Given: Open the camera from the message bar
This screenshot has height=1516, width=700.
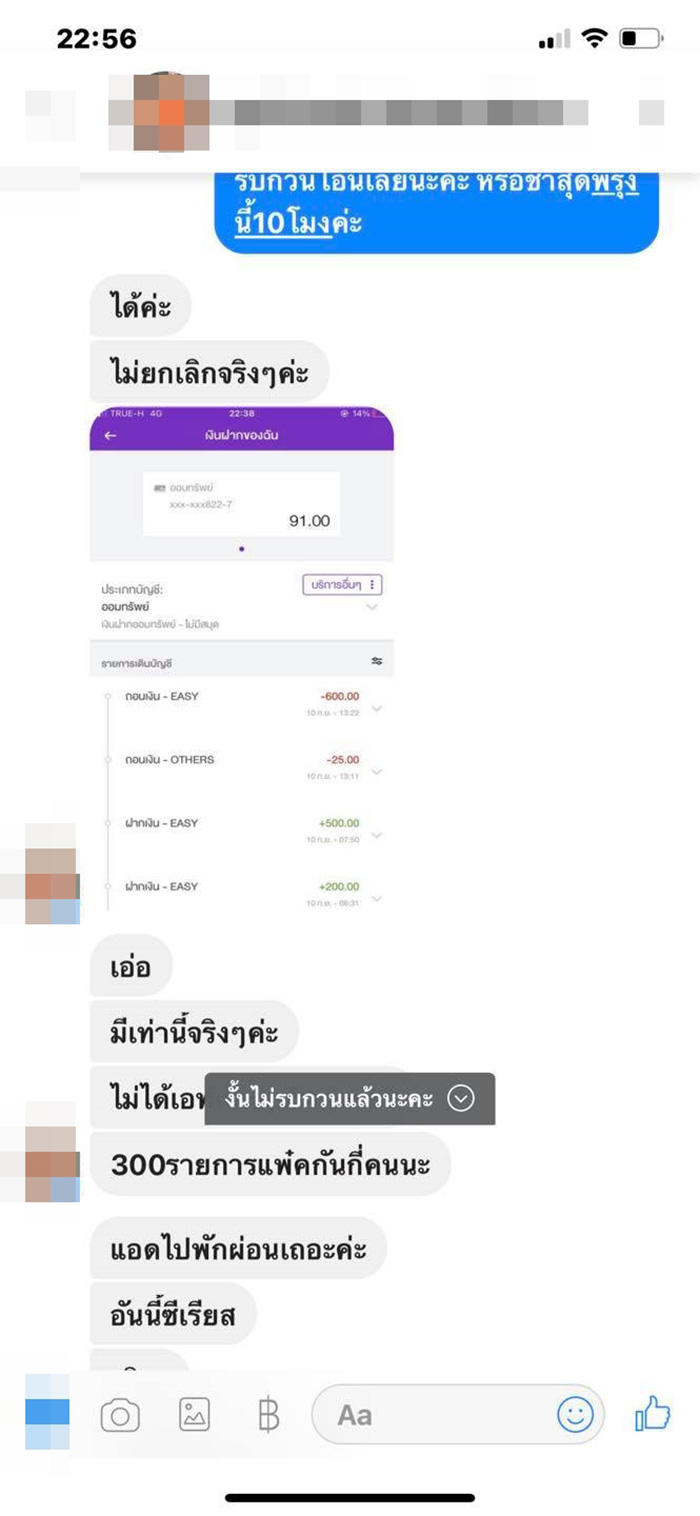Looking at the screenshot, I should click(x=120, y=1415).
